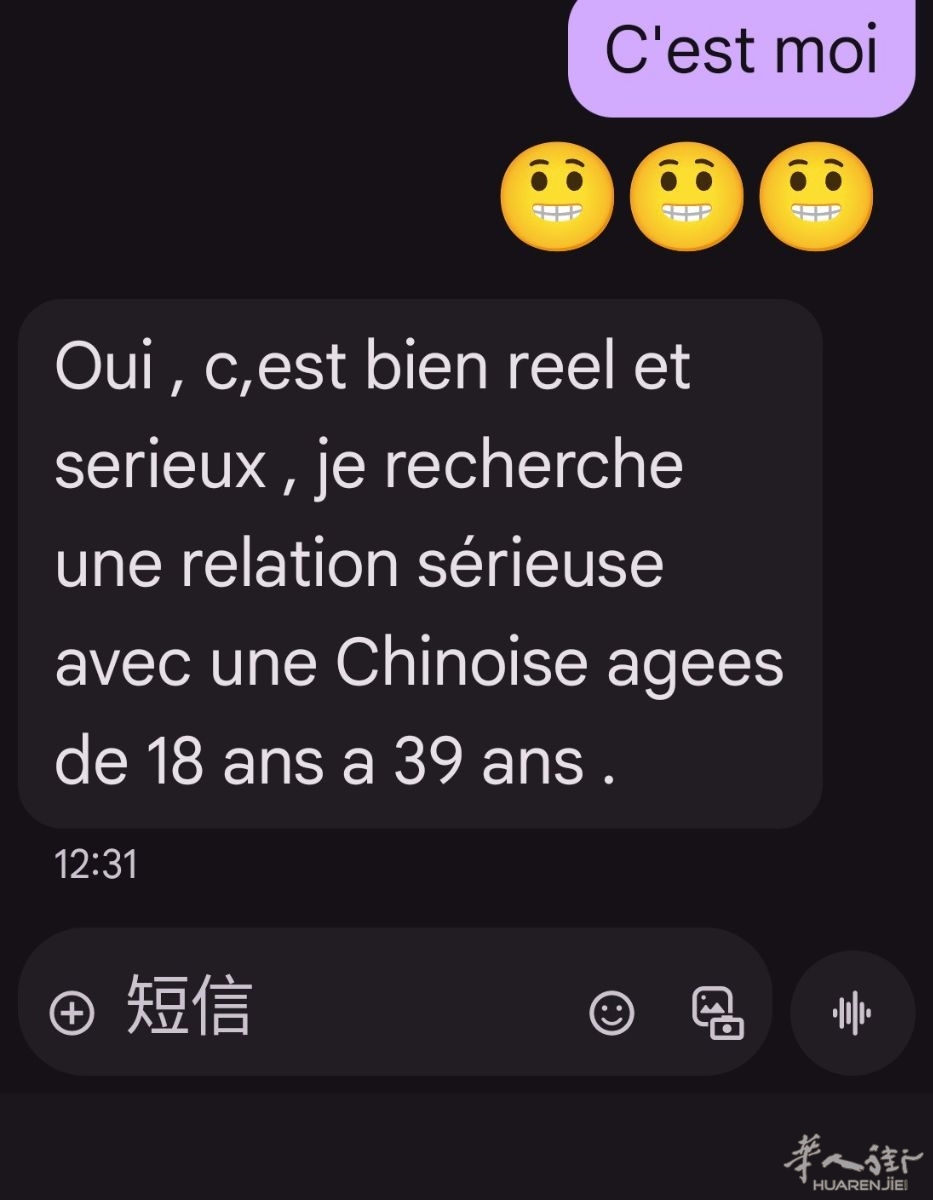Attach a photo from gallery or camera
933x1200 pixels.
(x=717, y=1012)
